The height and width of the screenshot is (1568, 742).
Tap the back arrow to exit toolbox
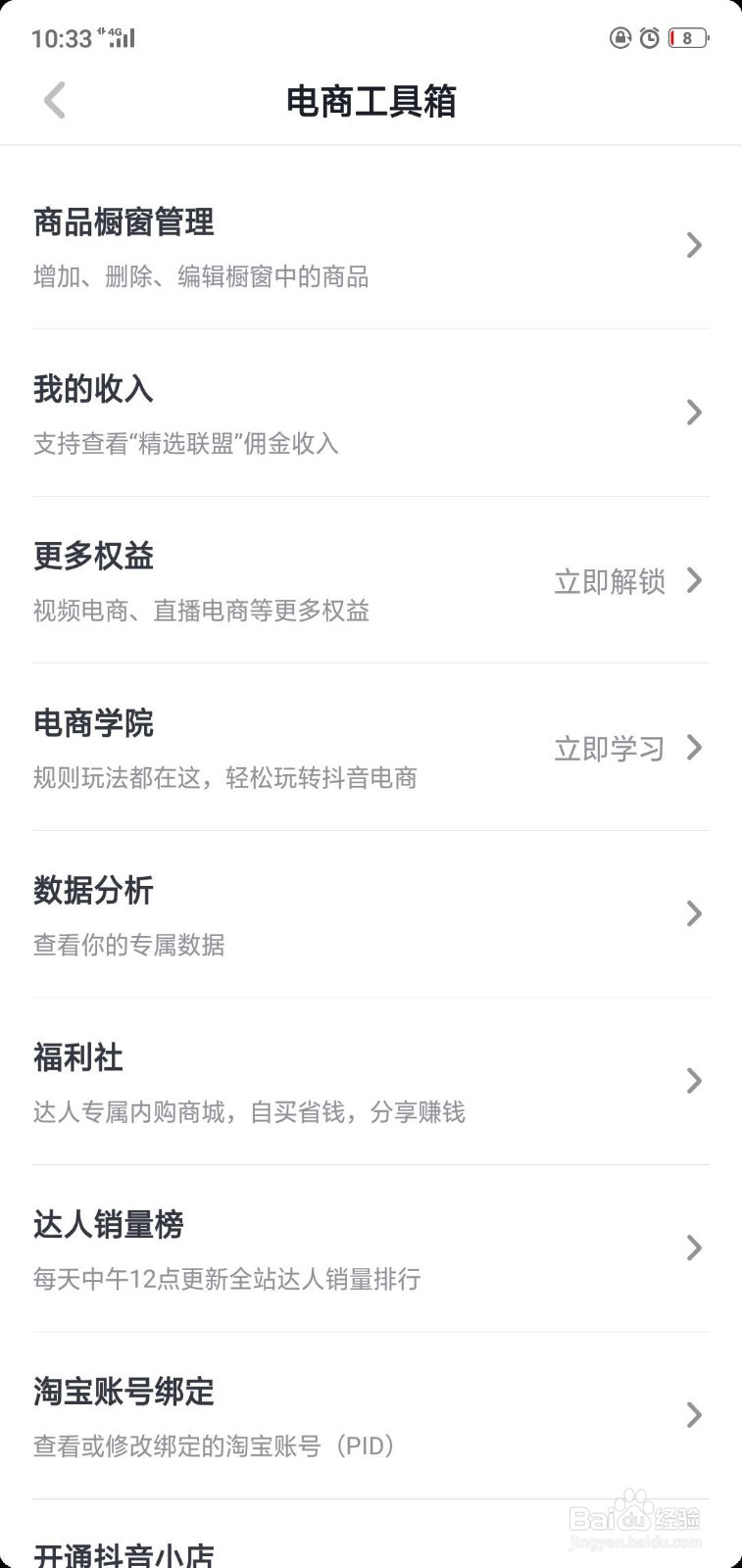(54, 100)
